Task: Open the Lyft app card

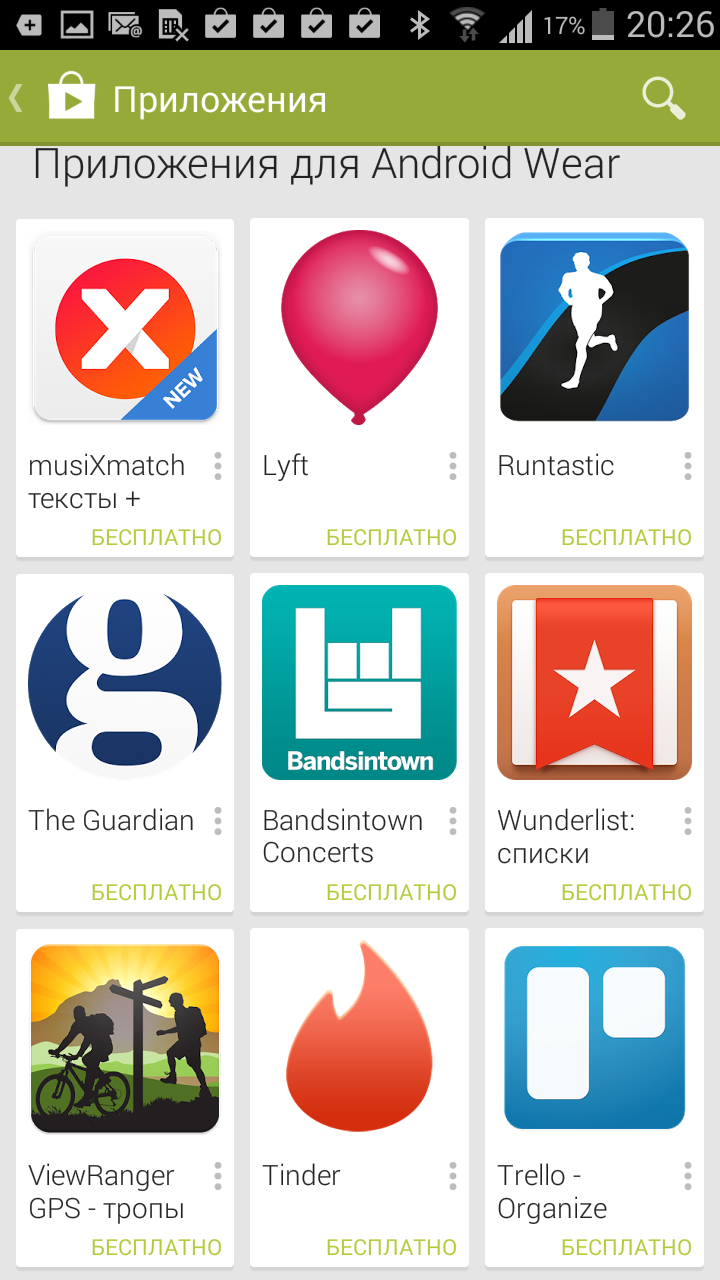Action: (359, 328)
